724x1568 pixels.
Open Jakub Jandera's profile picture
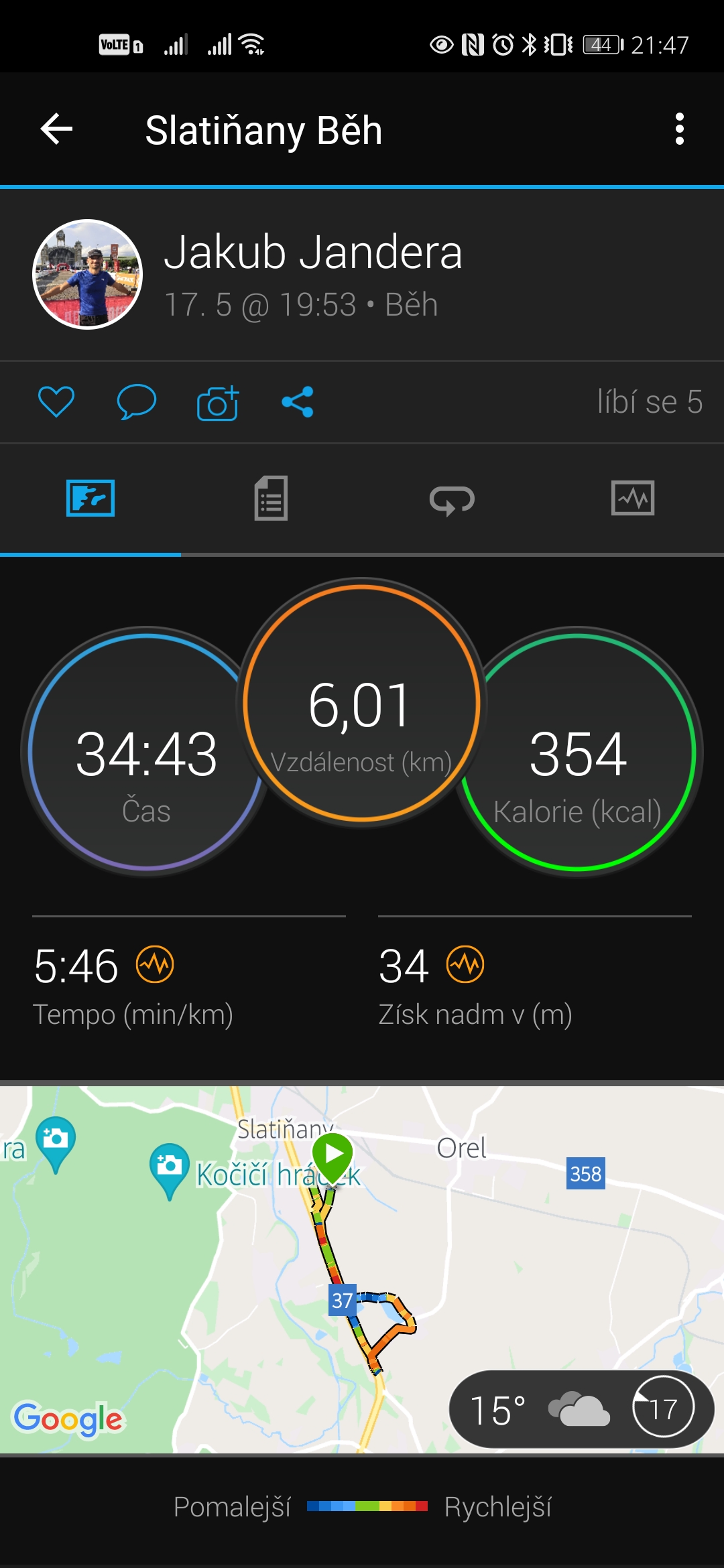coord(88,274)
